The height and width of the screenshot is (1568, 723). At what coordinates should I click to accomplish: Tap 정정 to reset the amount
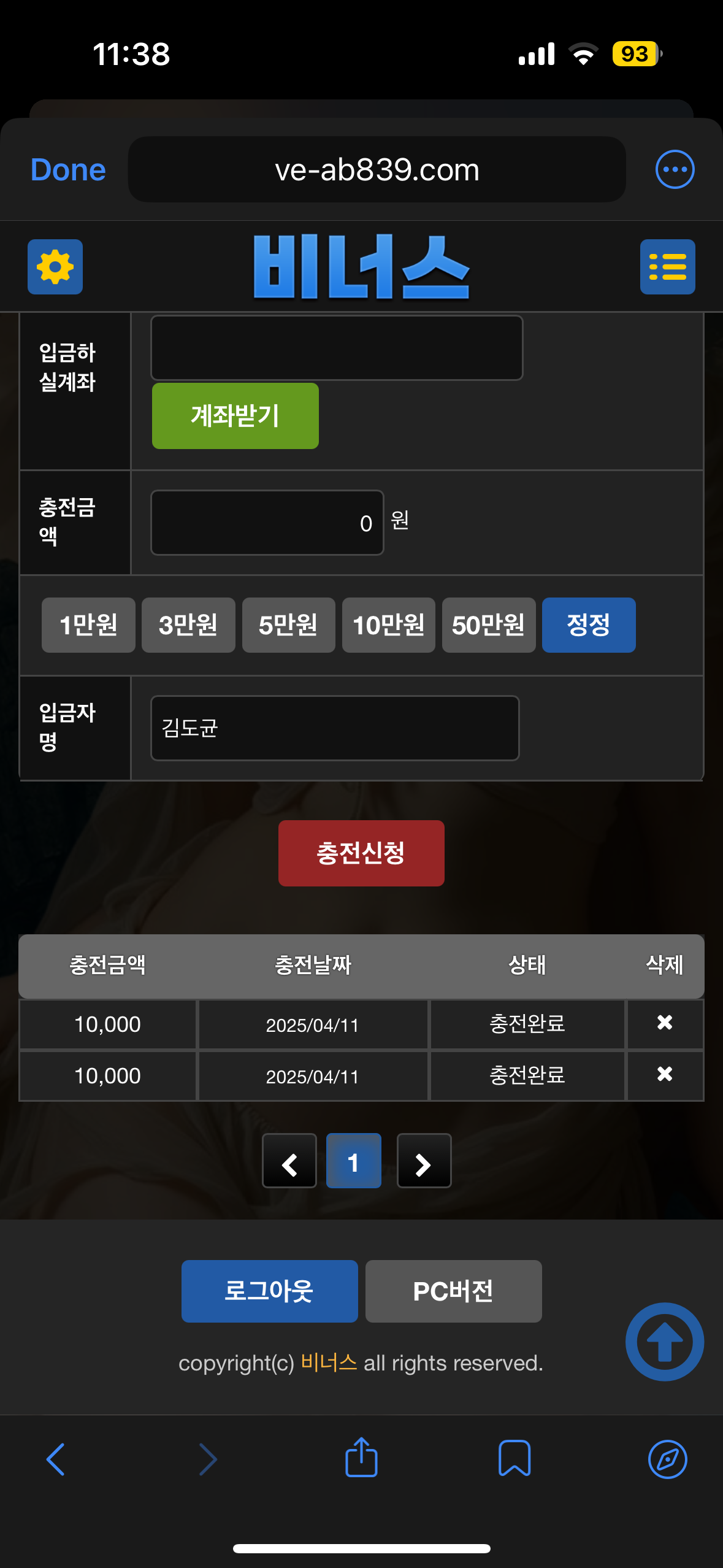(x=589, y=625)
